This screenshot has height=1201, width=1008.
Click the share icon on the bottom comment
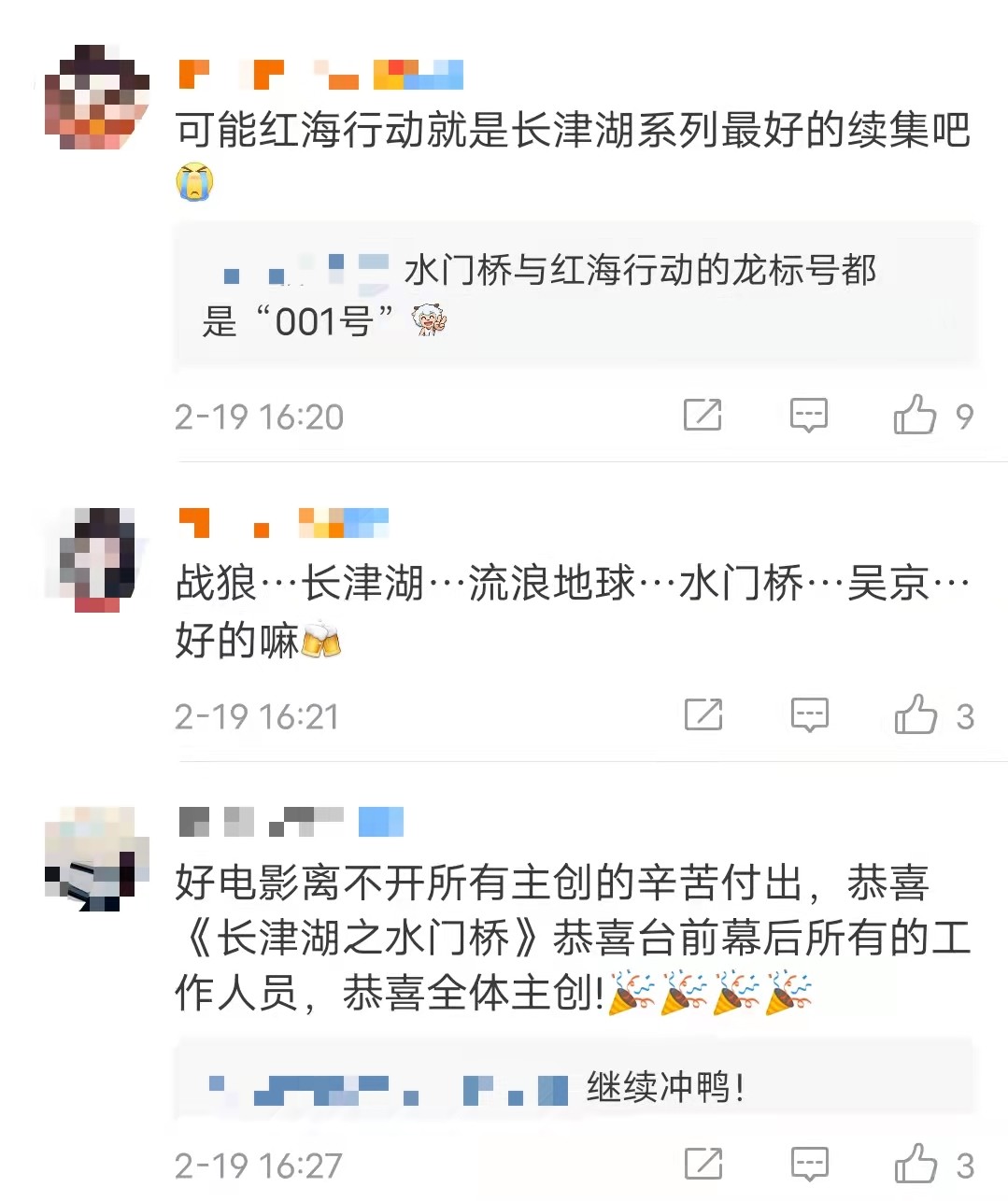703,1164
